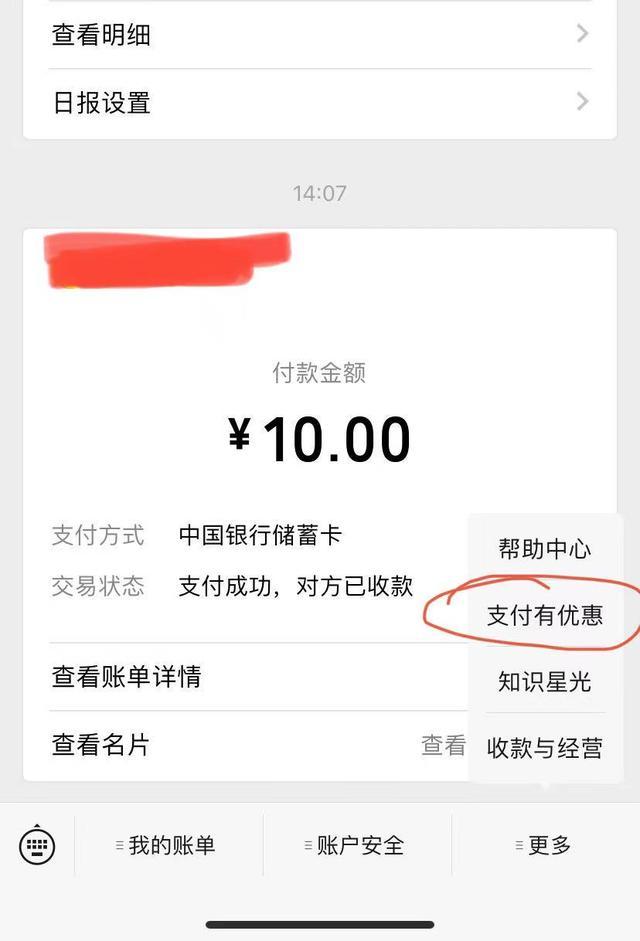Viewport: 640px width, 941px height.
Task: Open 我的账单 menu
Action: pyautogui.click(x=168, y=846)
